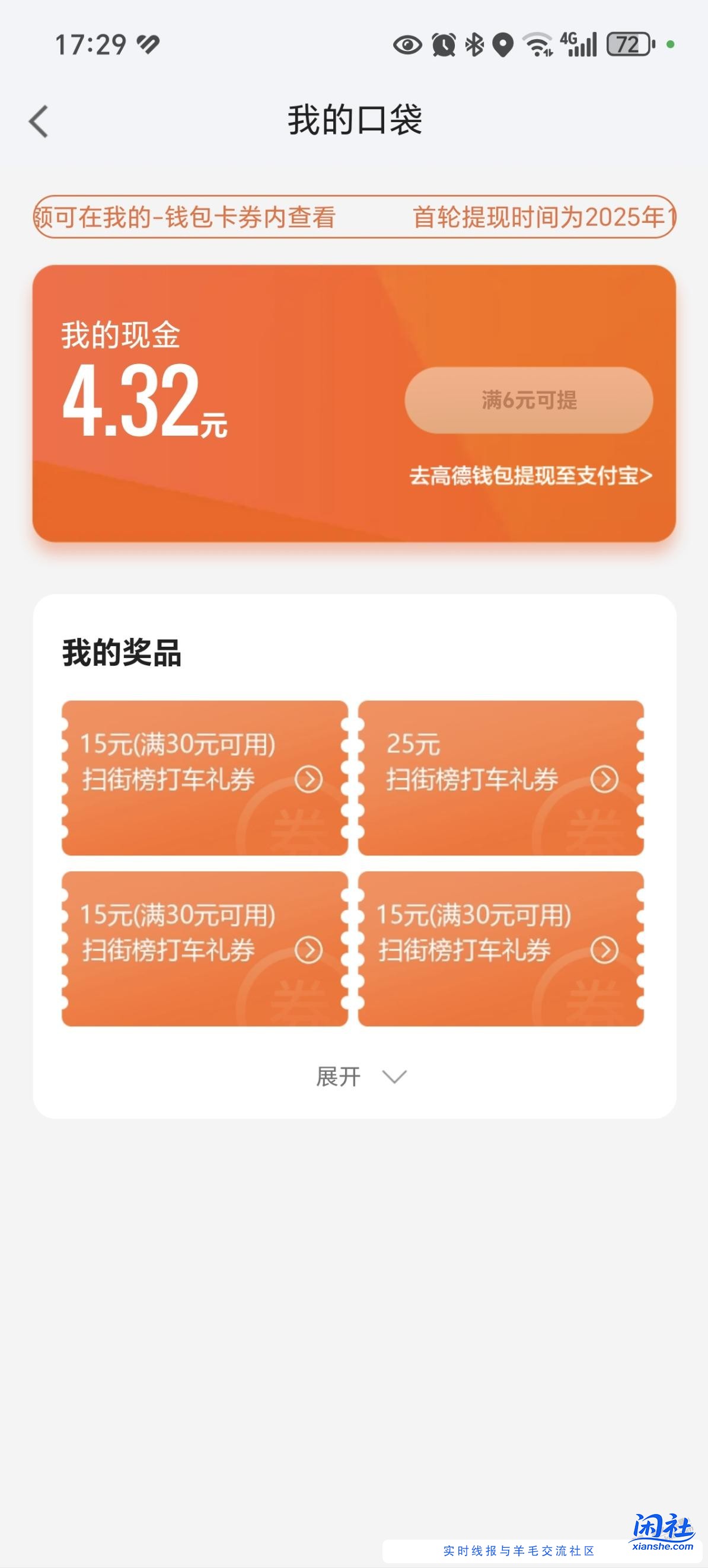Screen dimensions: 708x1568
Task: Tap the 我的口袋 page title
Action: coord(355,117)
